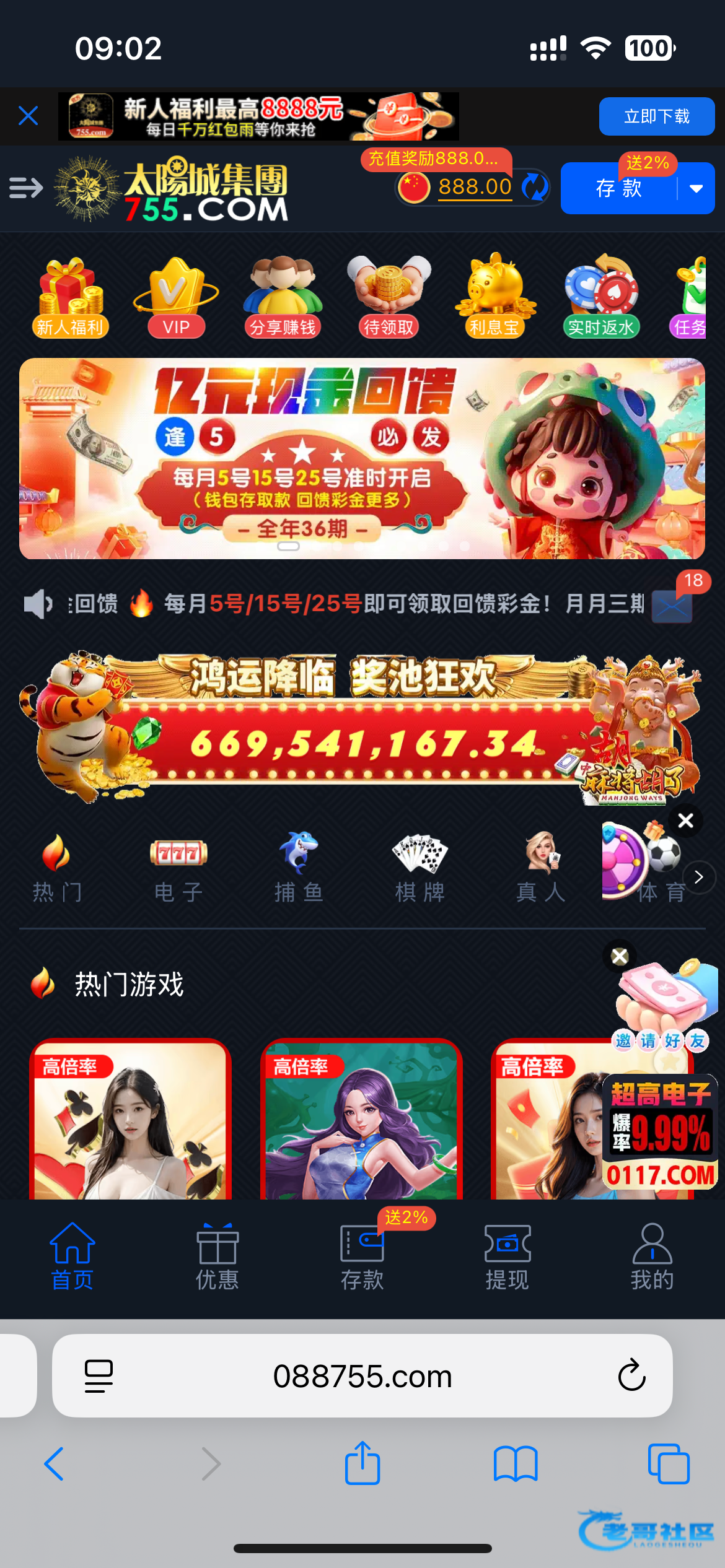The image size is (725, 1568).
Task: Close the 邀请好友 floating widget
Action: (620, 957)
